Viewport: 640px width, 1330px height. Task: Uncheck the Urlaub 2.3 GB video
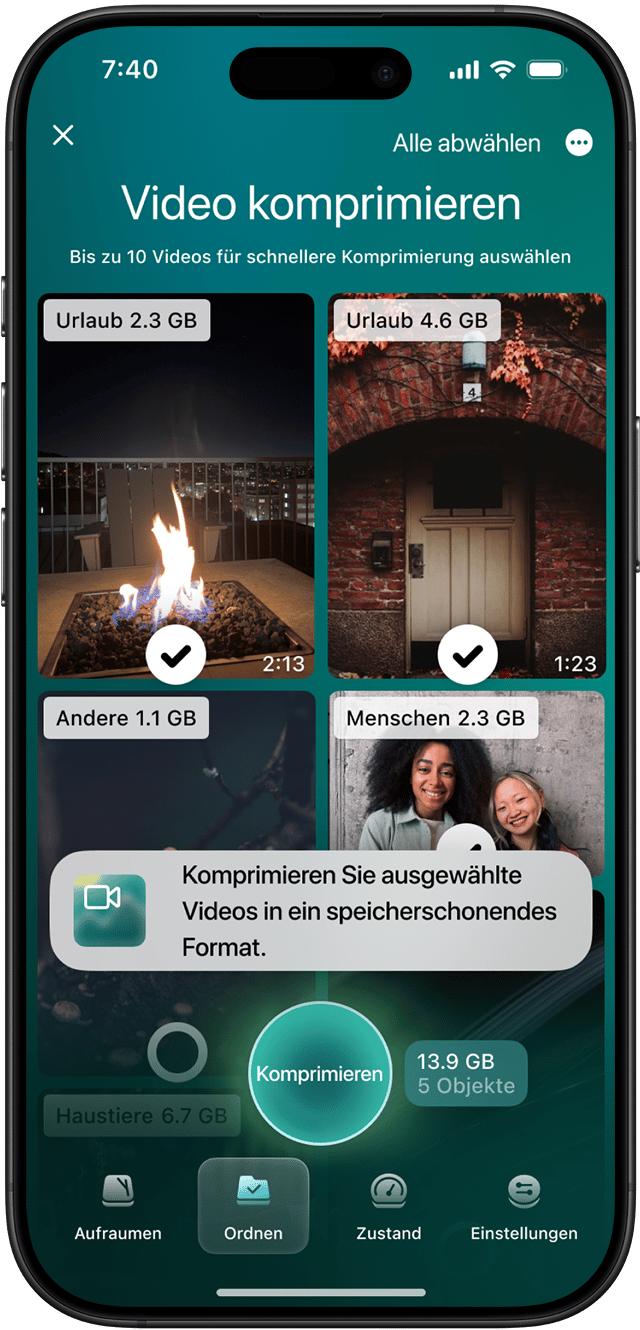(x=176, y=655)
